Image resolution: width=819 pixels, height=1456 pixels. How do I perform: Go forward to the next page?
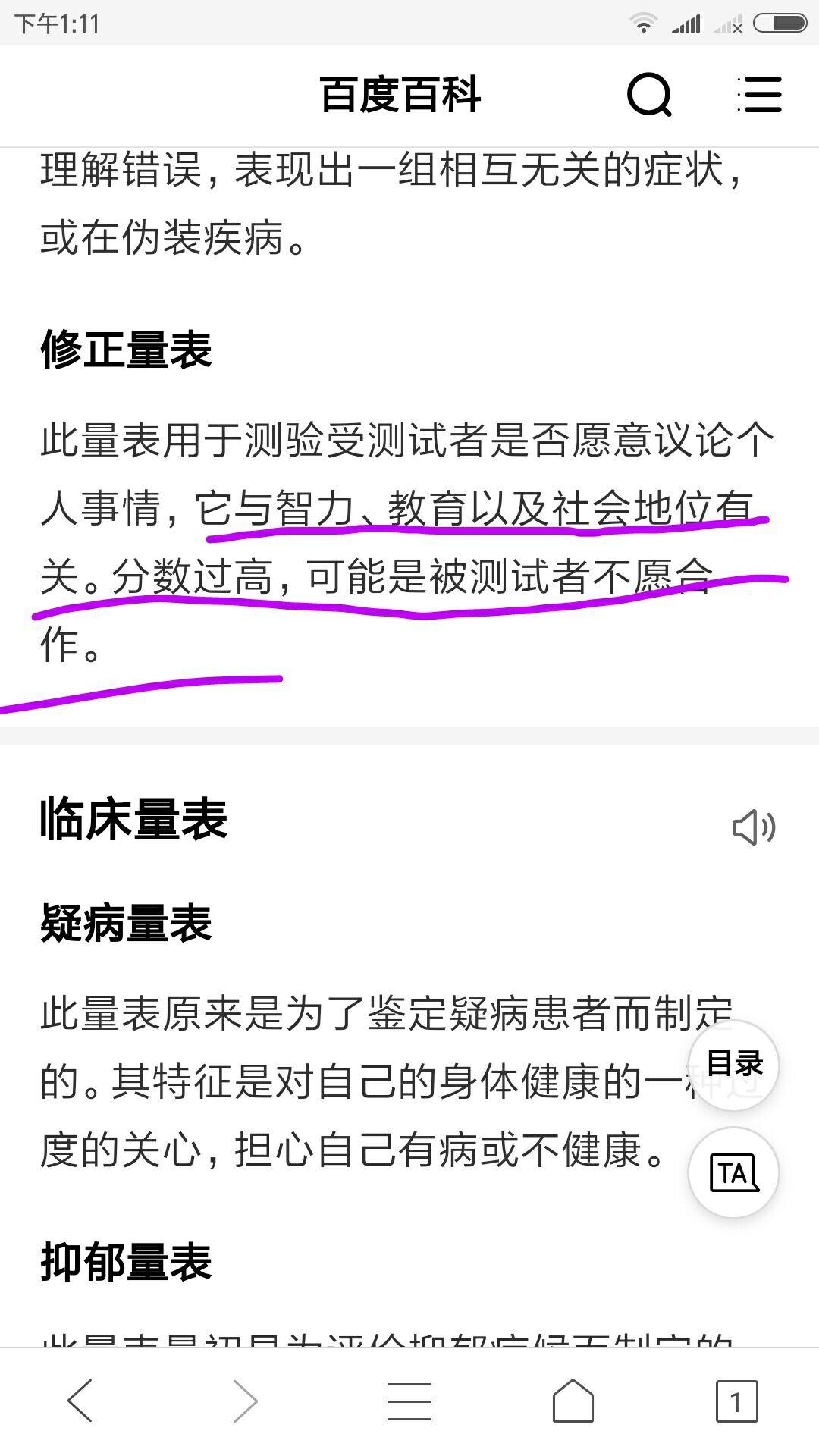[x=245, y=1401]
